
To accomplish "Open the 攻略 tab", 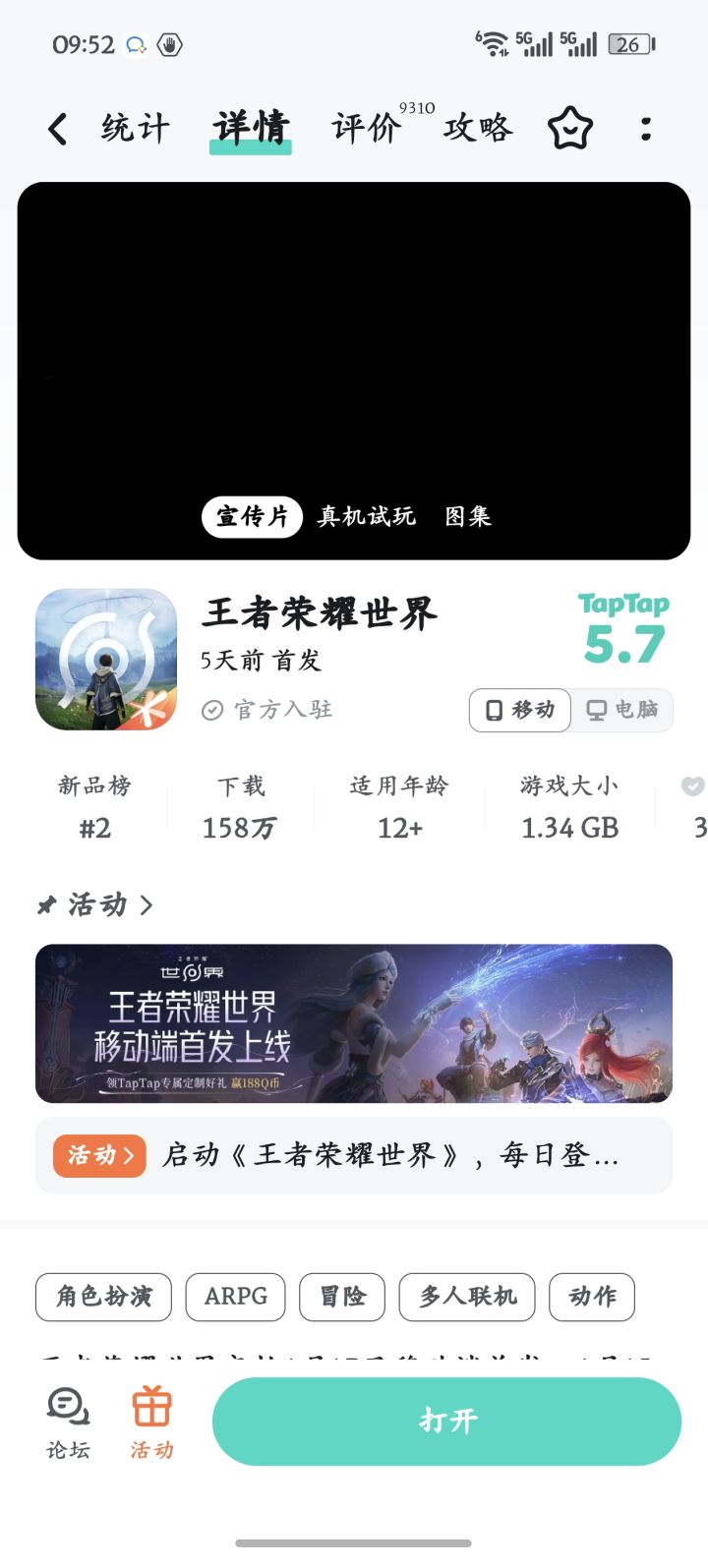I will [x=478, y=128].
